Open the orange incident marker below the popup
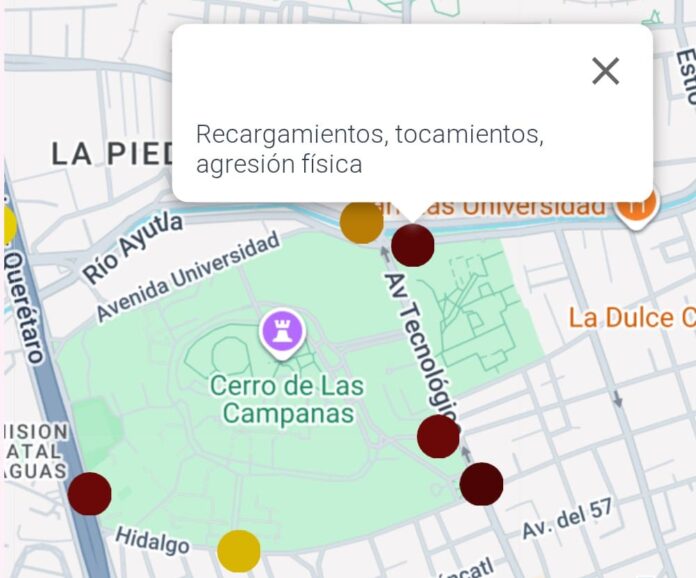Viewport: 696px width, 578px height. 362,222
